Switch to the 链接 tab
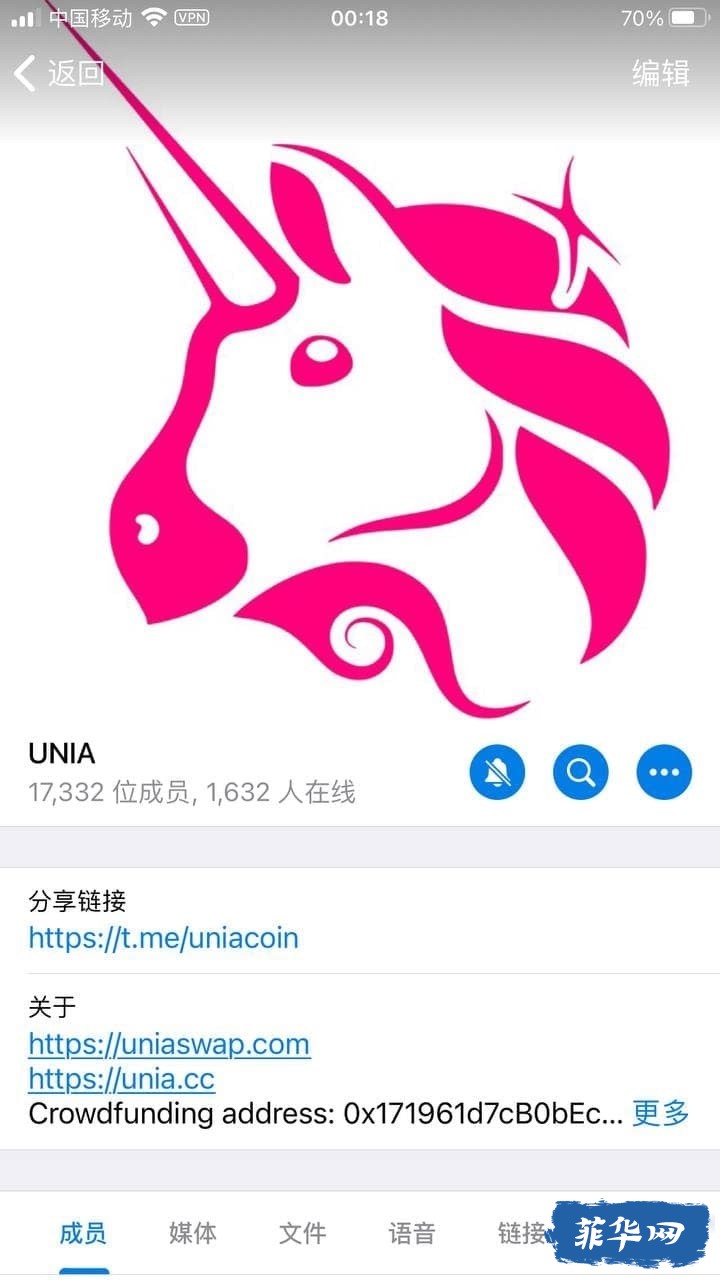This screenshot has height=1280, width=720. click(521, 1233)
